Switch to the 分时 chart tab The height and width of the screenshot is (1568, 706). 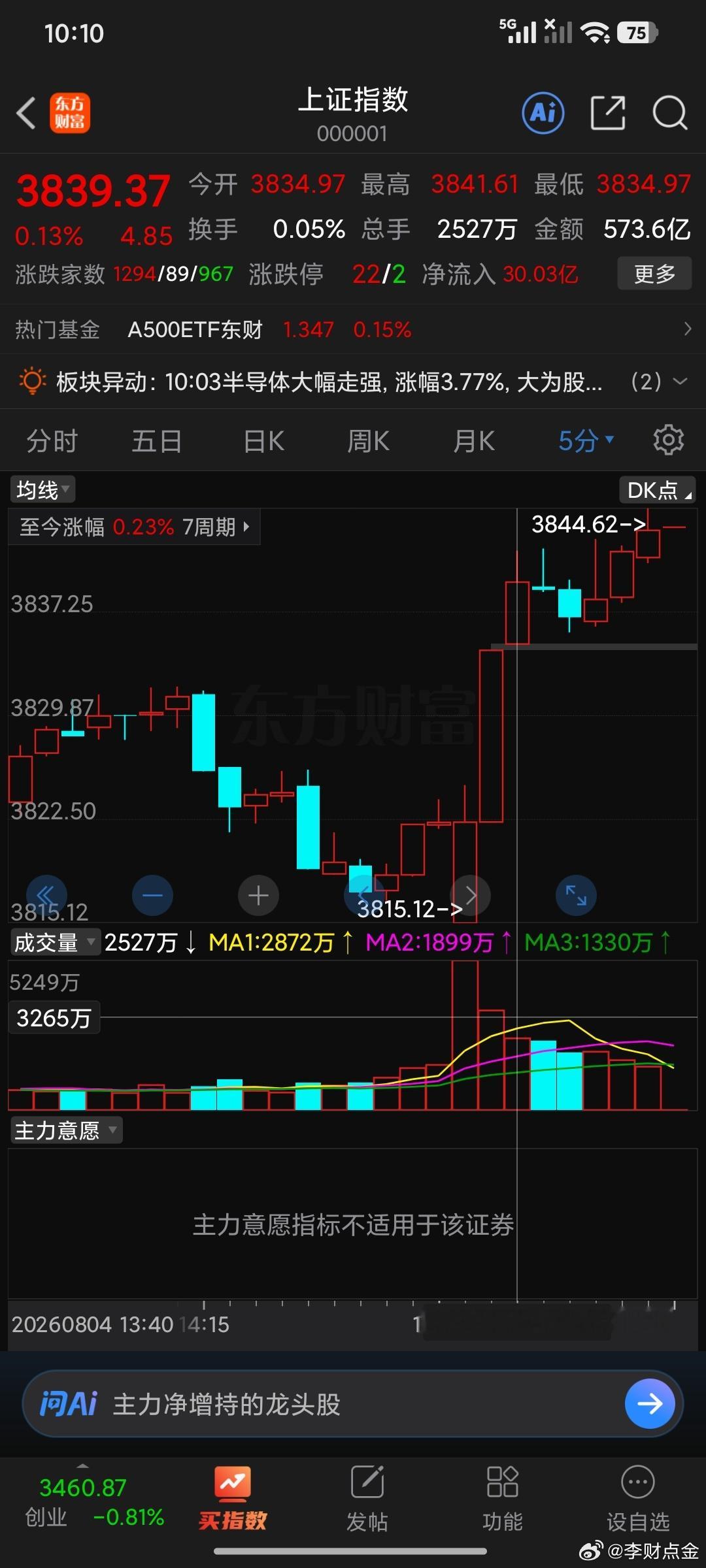point(52,441)
